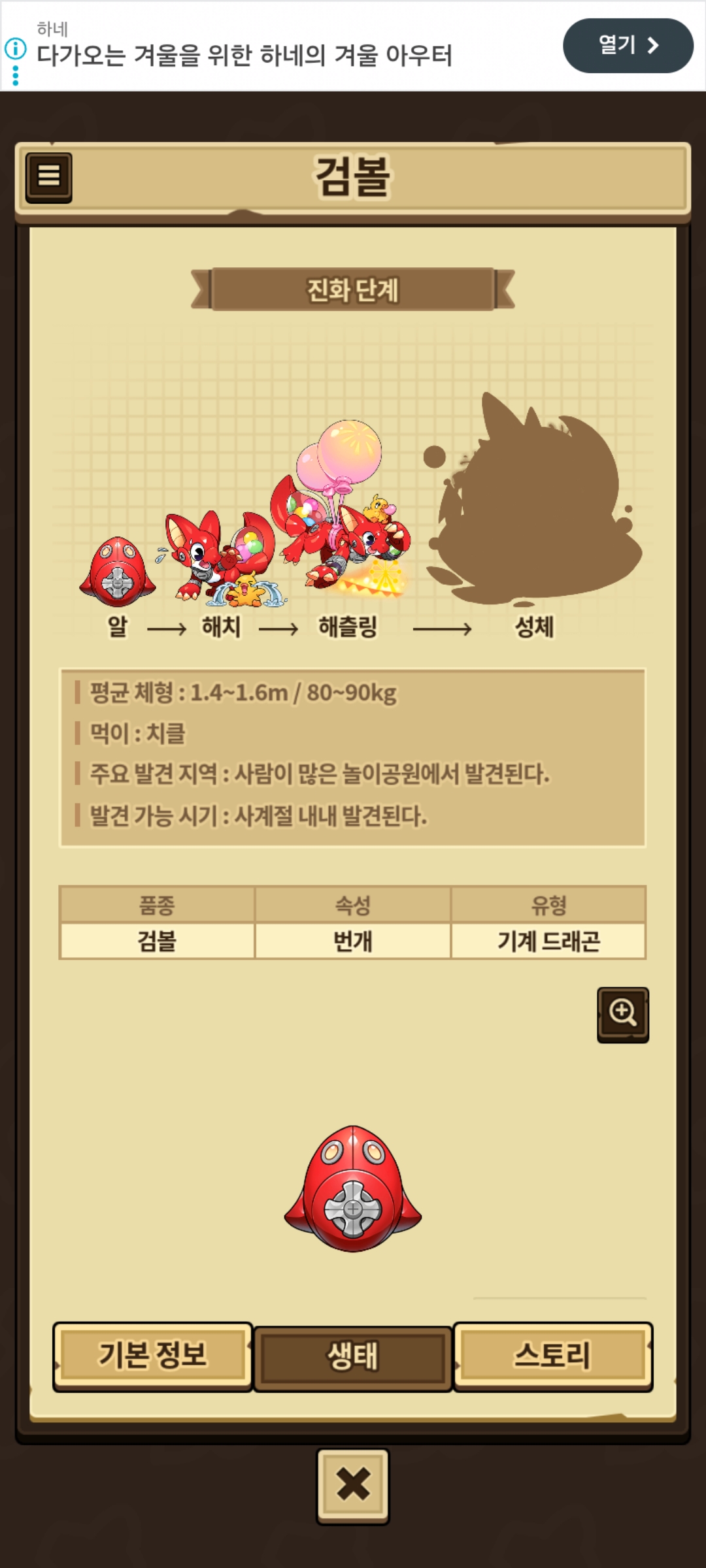Select the 생태 tab

click(x=352, y=1358)
